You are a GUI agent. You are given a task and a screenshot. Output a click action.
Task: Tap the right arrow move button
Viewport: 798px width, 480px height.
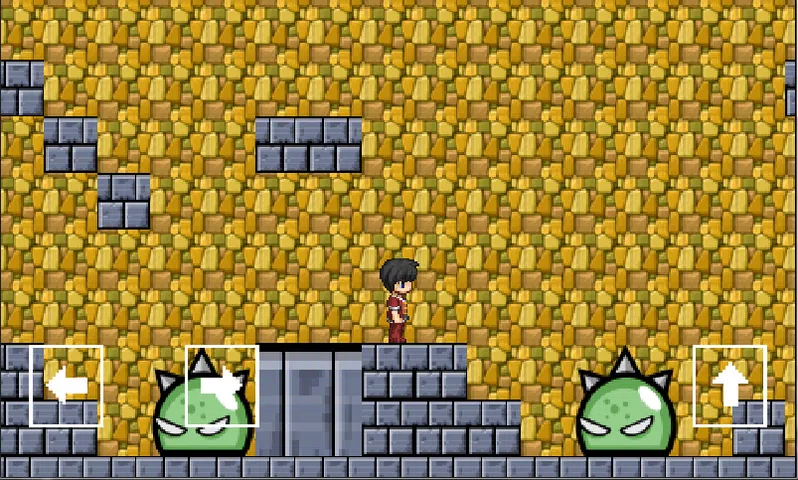[222, 386]
